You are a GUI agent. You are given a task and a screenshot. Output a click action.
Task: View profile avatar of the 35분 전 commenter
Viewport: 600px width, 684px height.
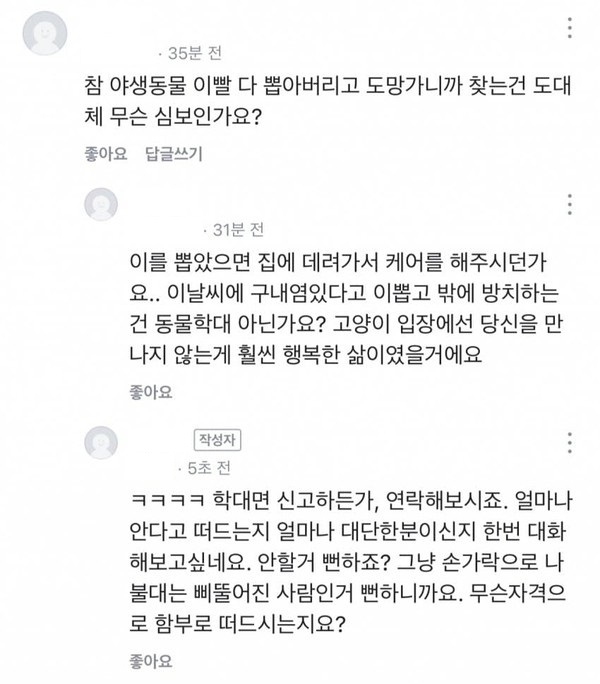click(x=44, y=32)
